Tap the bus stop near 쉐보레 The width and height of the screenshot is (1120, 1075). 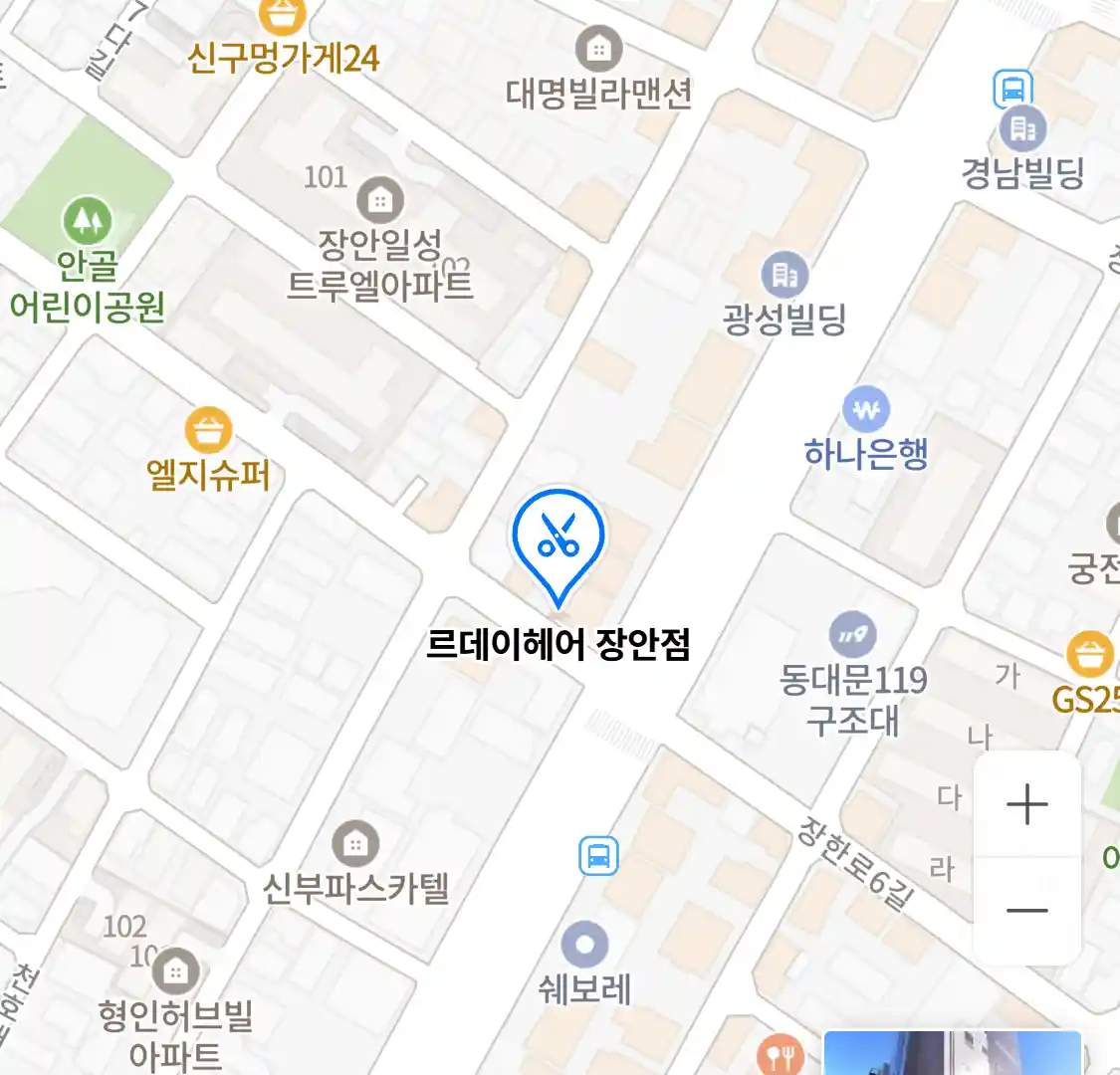point(598,855)
